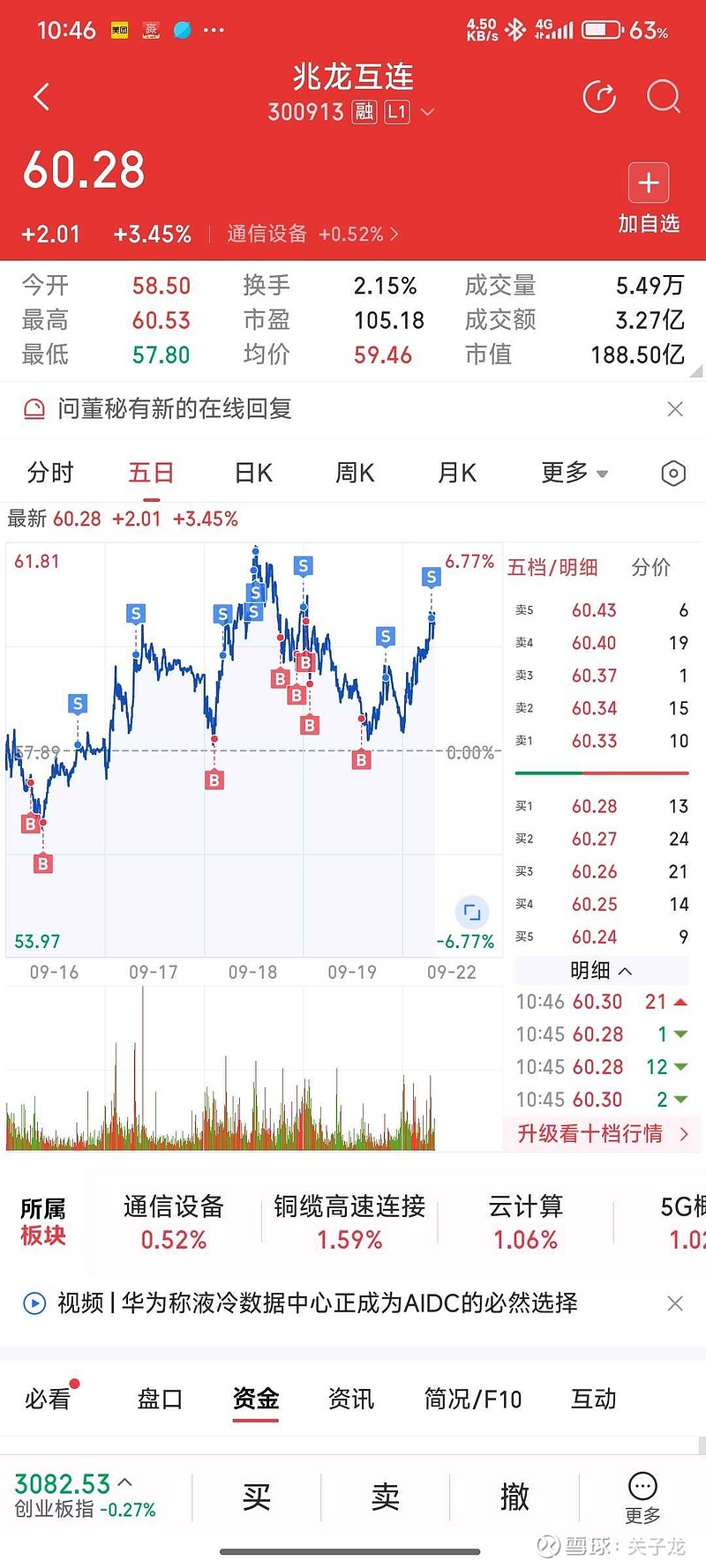Select the 日K chart tab
The width and height of the screenshot is (706, 1568).
(x=253, y=473)
